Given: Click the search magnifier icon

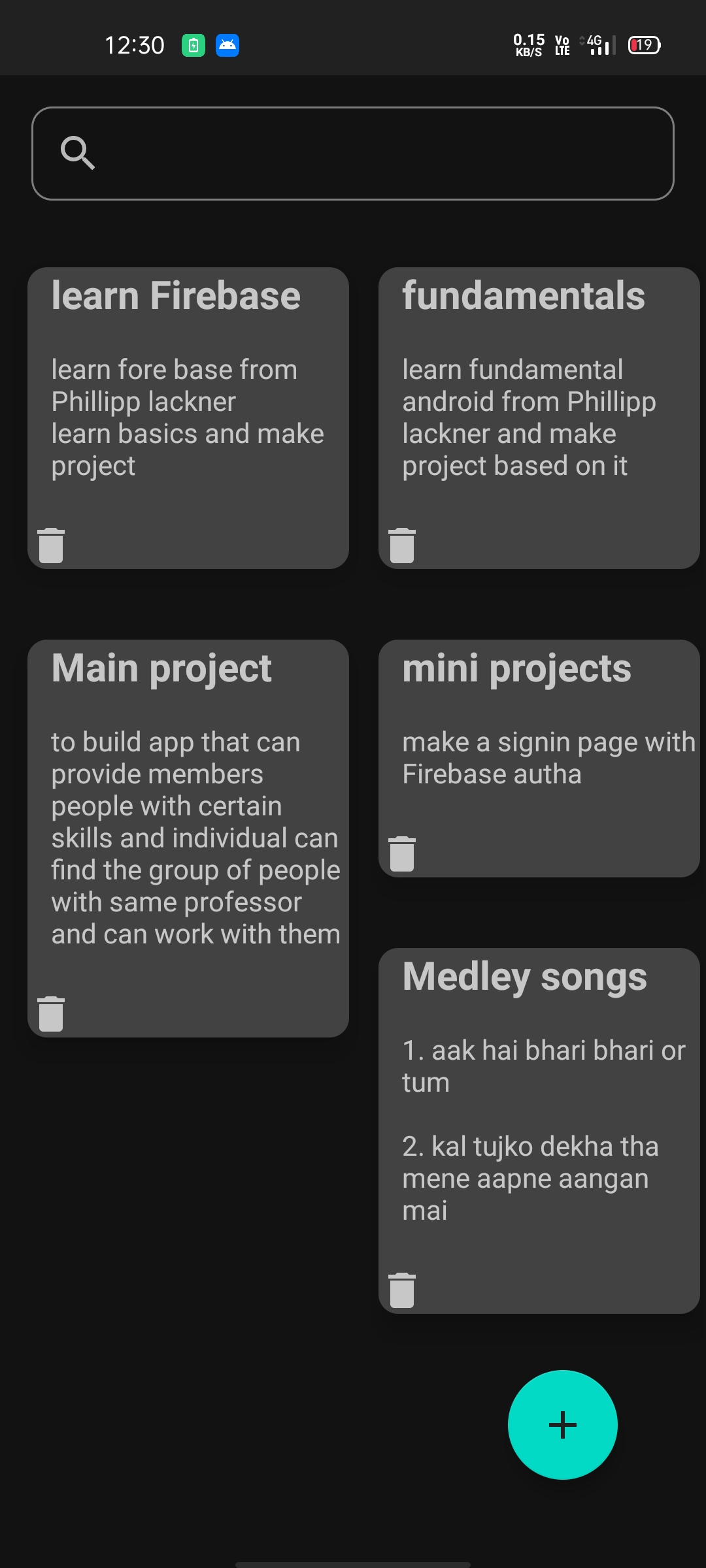Looking at the screenshot, I should pyautogui.click(x=78, y=152).
